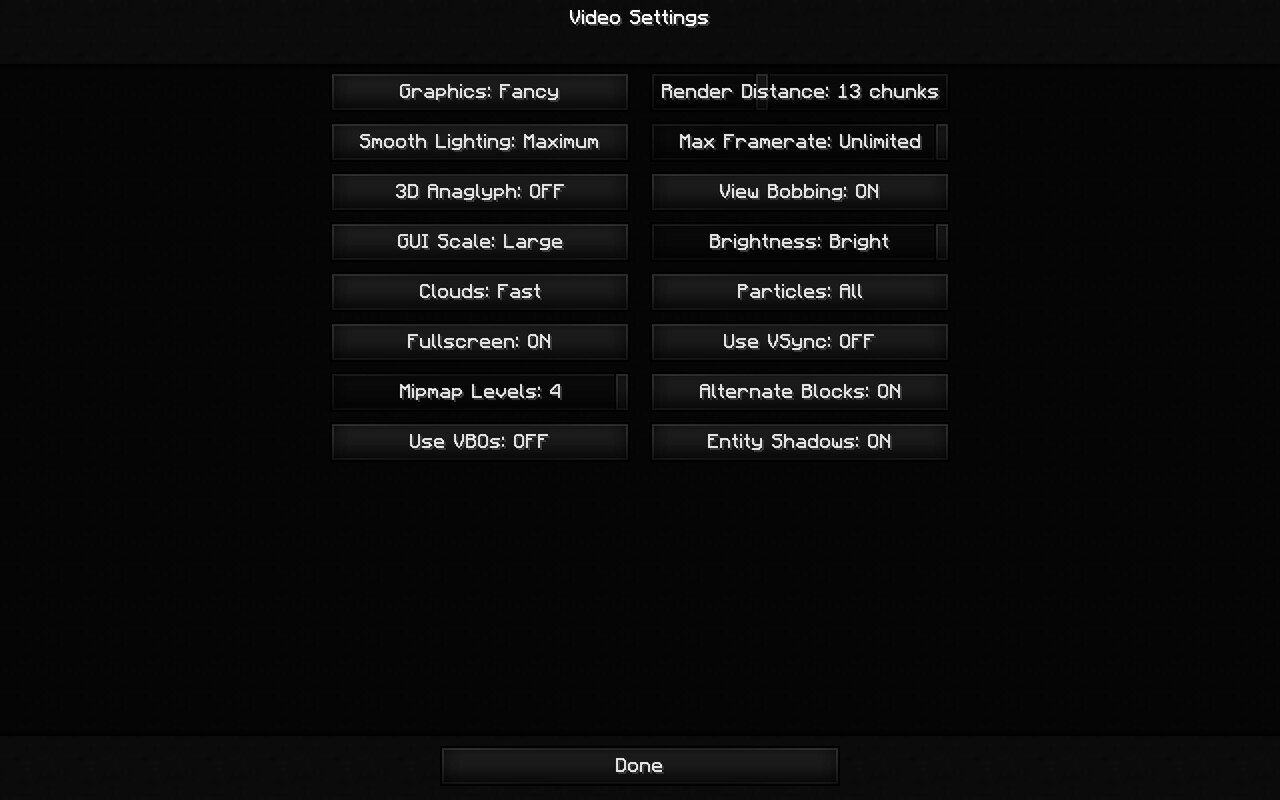Cycle the Smooth Lighting option

(480, 142)
